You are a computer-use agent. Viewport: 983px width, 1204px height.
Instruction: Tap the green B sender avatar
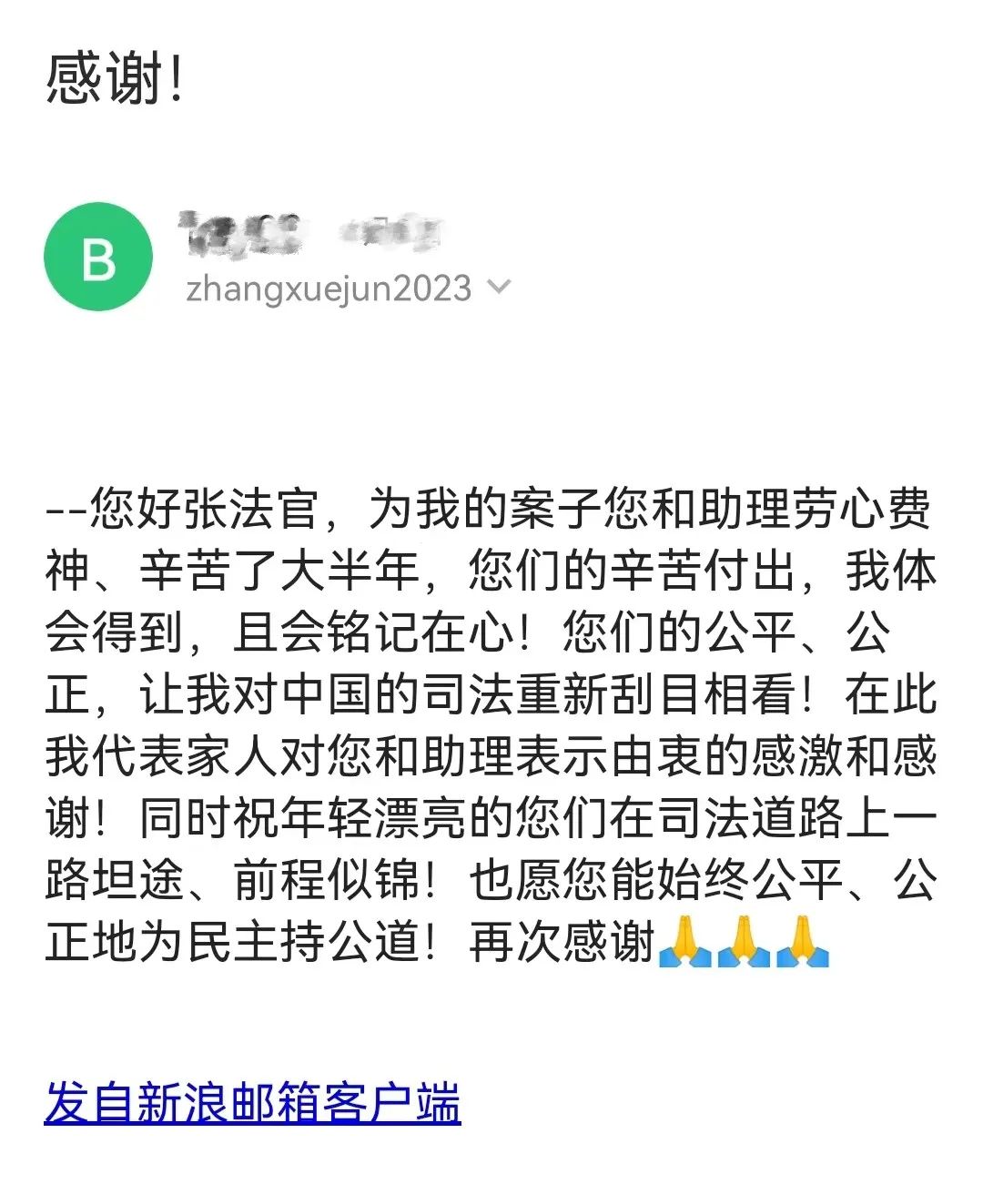98,257
